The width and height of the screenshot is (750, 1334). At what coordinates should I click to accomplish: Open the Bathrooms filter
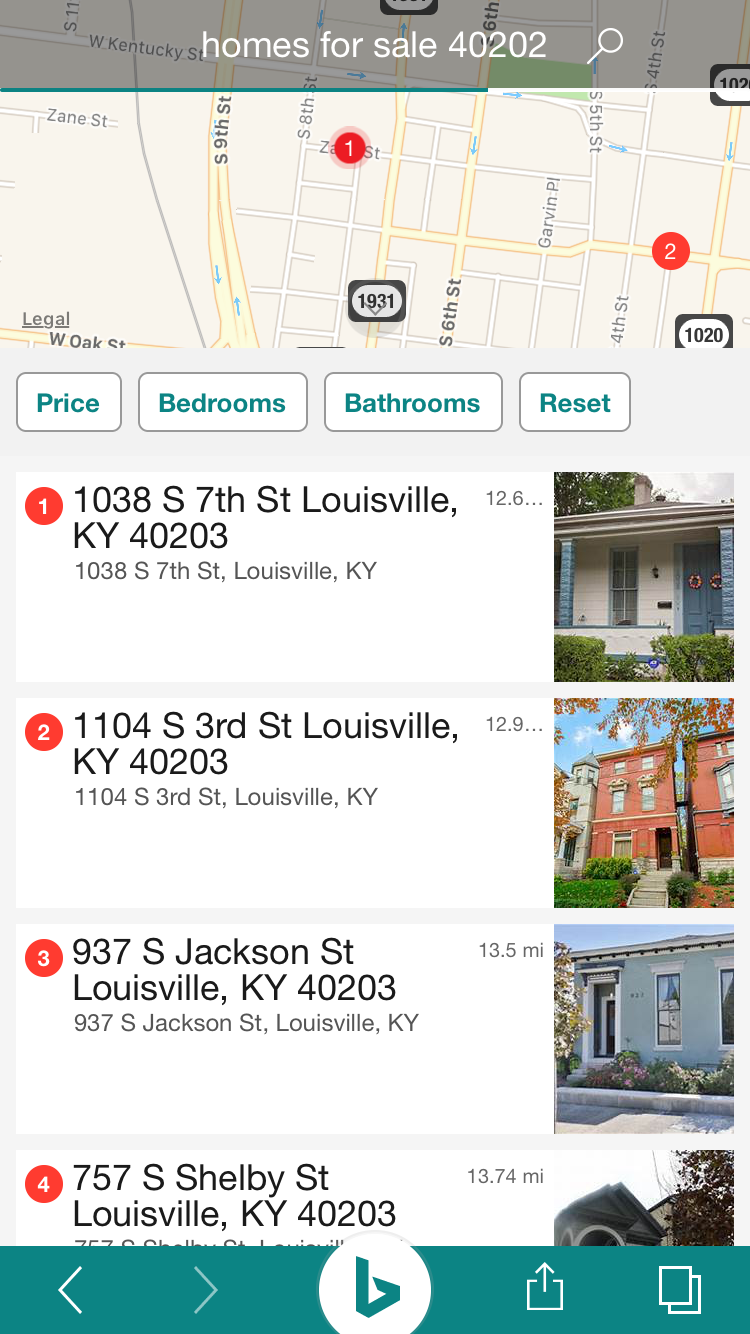pyautogui.click(x=413, y=402)
